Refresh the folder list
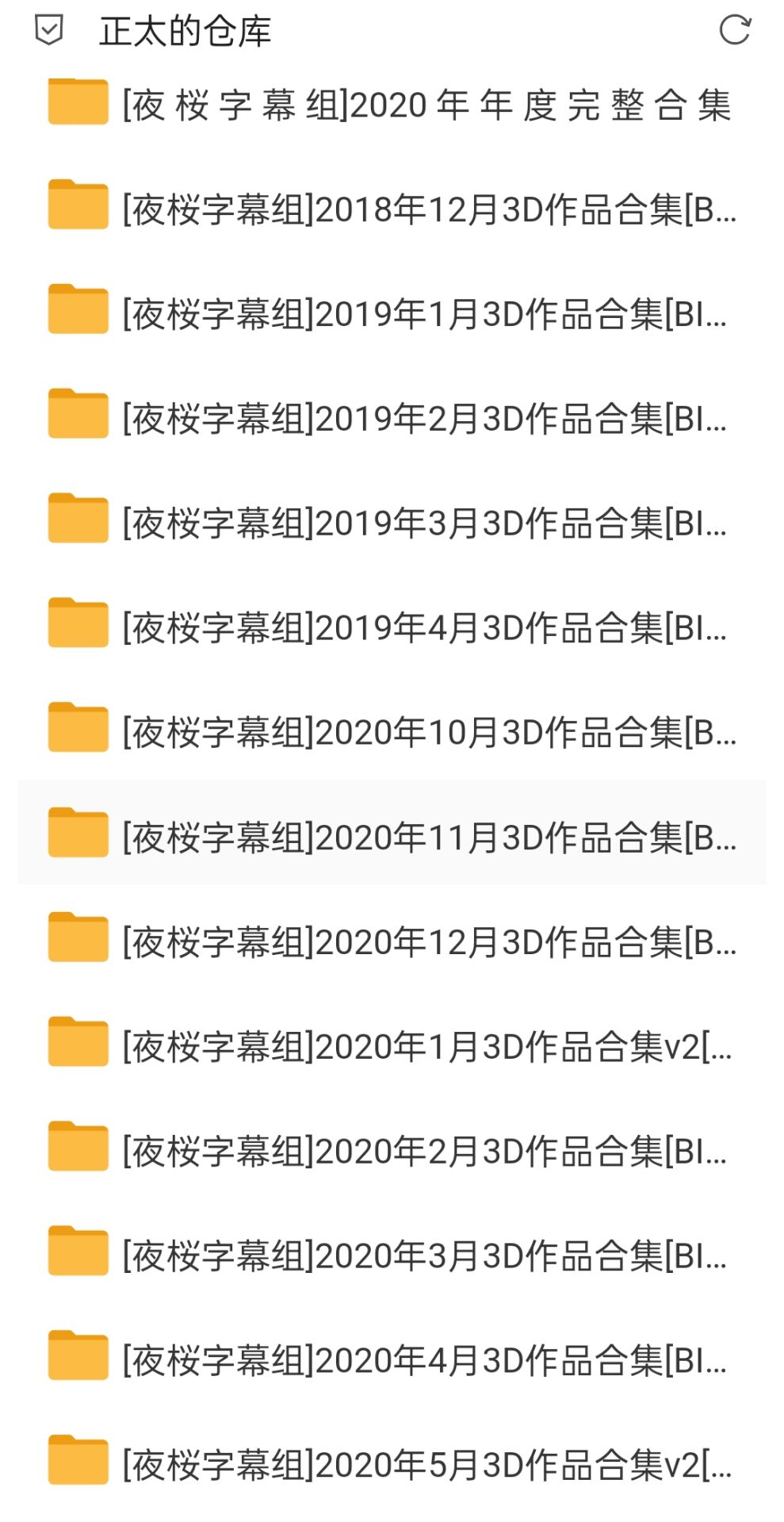 734,30
